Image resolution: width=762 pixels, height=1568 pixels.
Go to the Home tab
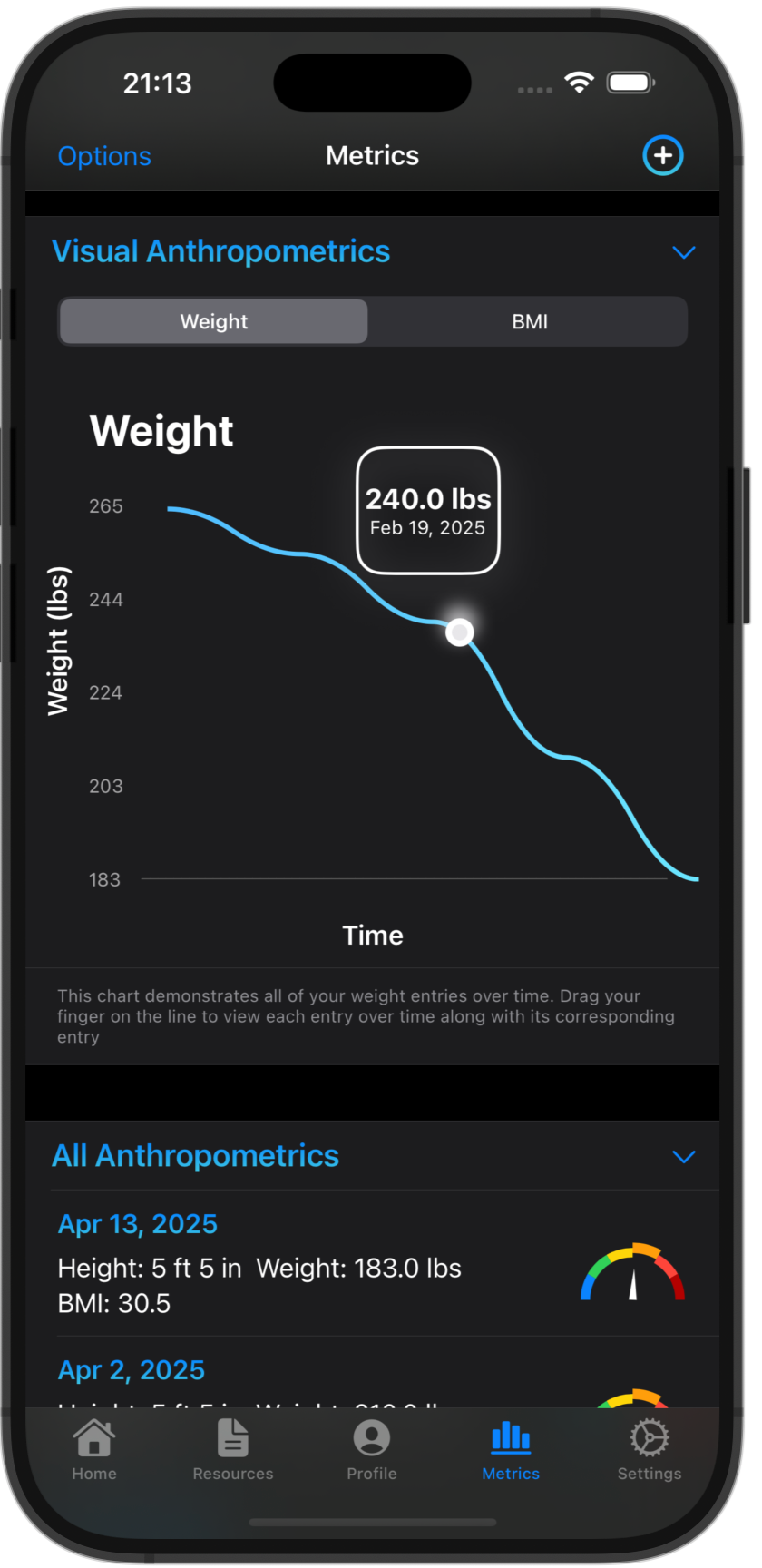(94, 1449)
